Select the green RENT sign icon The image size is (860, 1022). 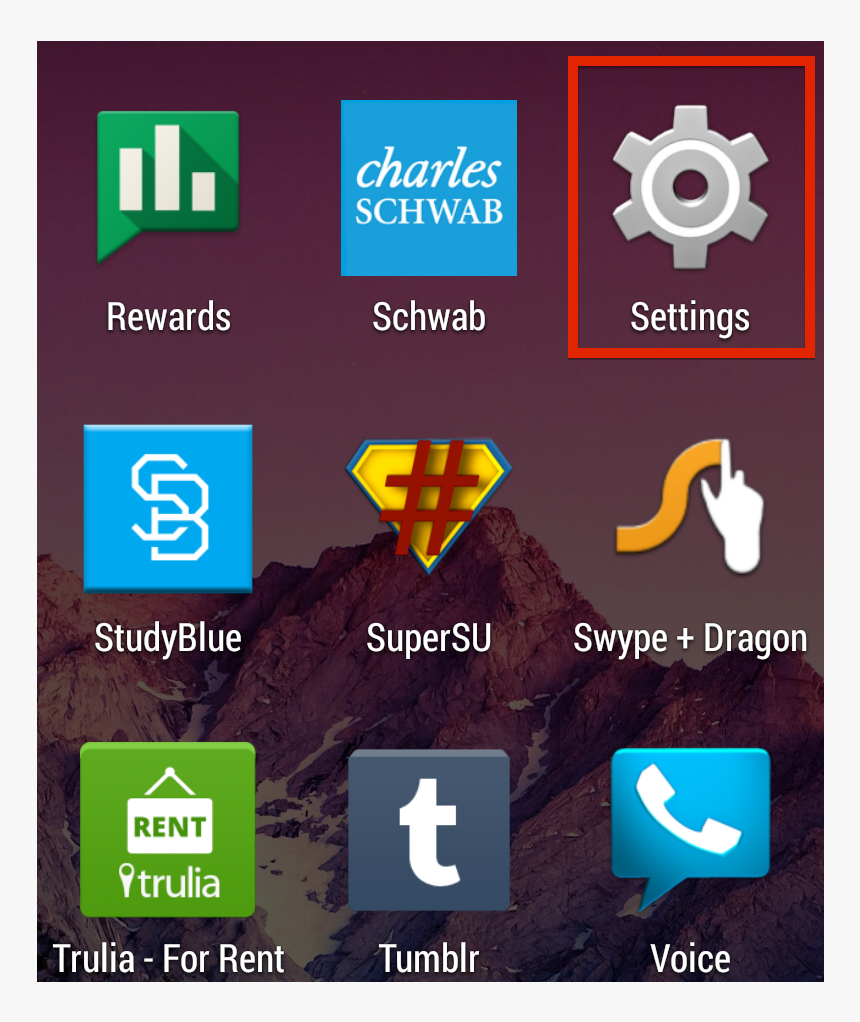pos(168,830)
